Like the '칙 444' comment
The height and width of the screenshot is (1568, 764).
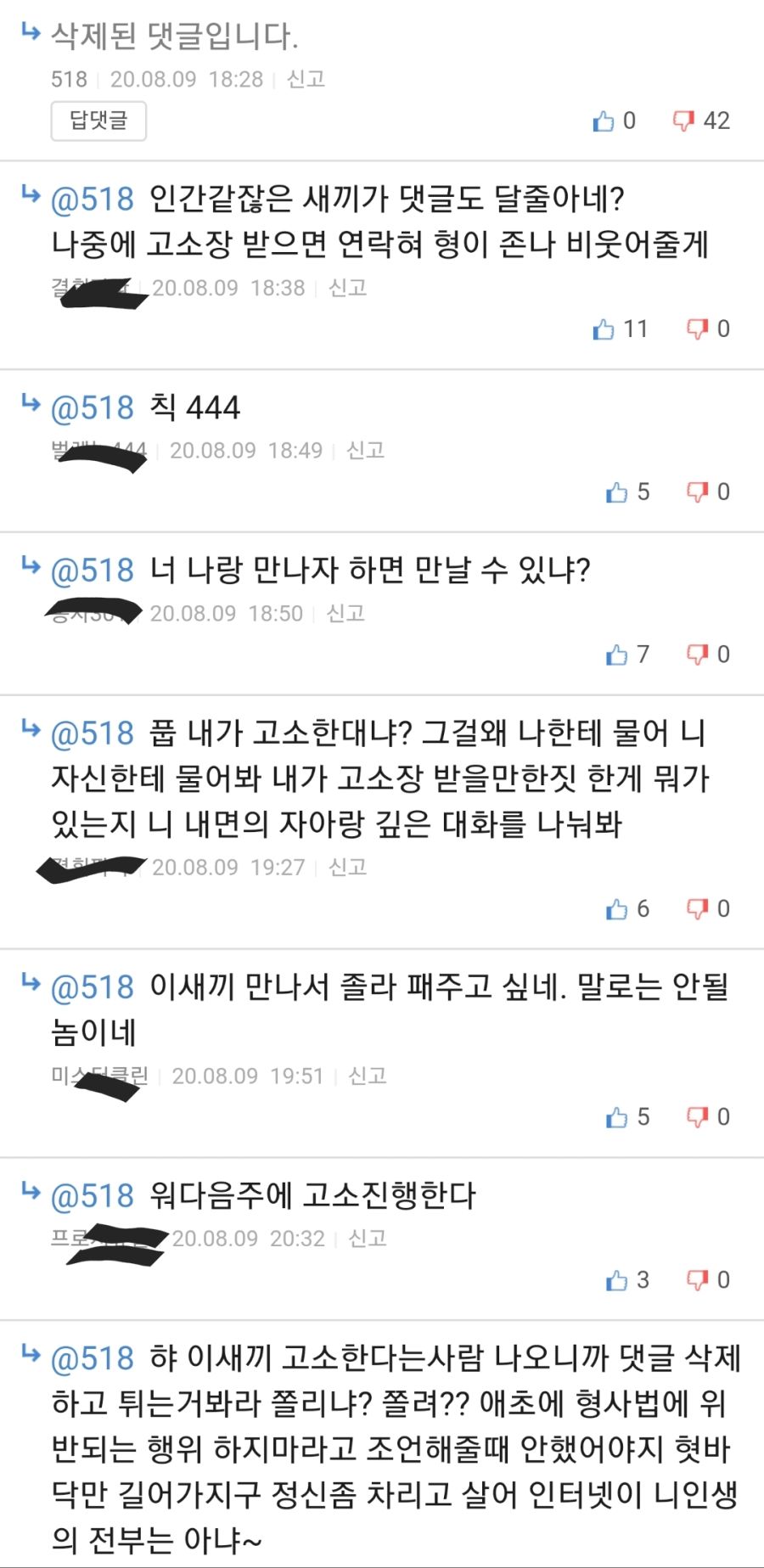click(617, 492)
